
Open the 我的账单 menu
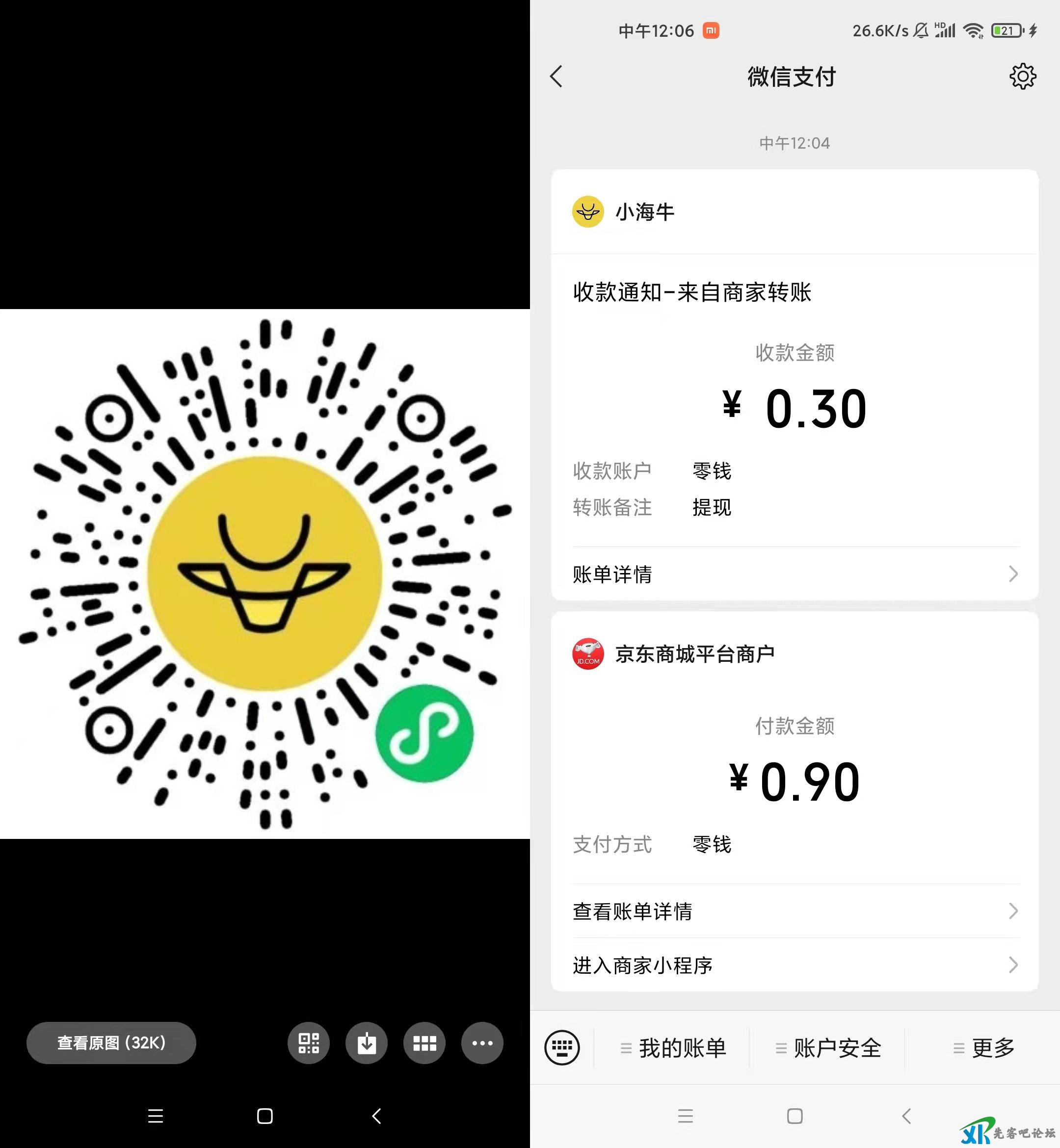pyautogui.click(x=673, y=1048)
